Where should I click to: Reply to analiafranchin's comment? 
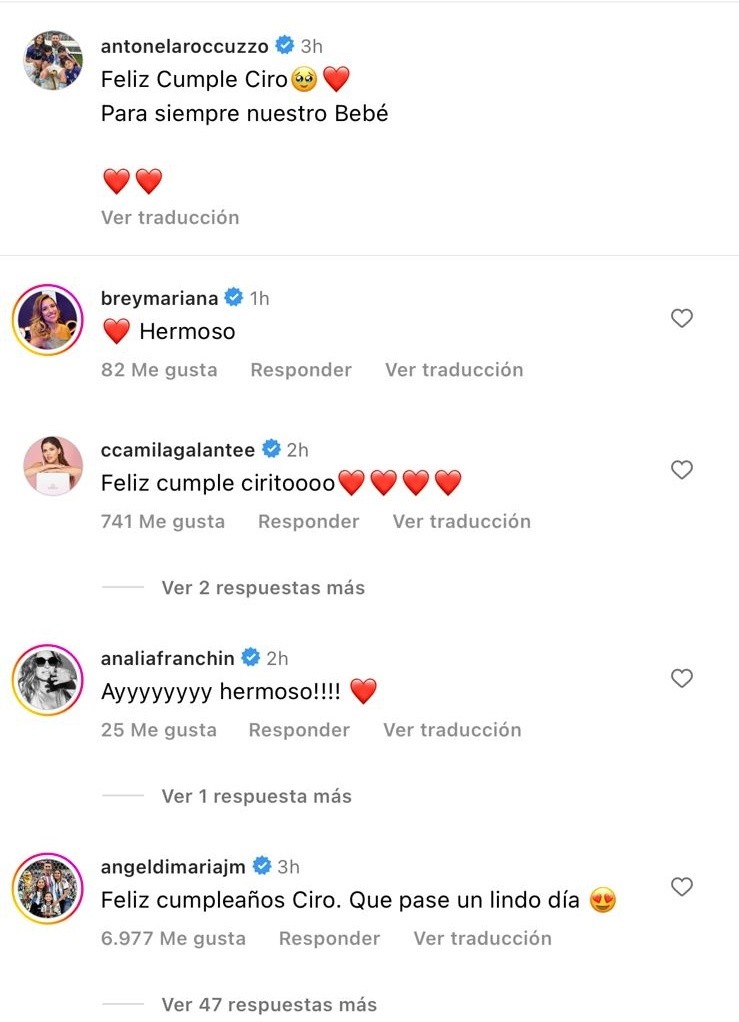point(299,730)
